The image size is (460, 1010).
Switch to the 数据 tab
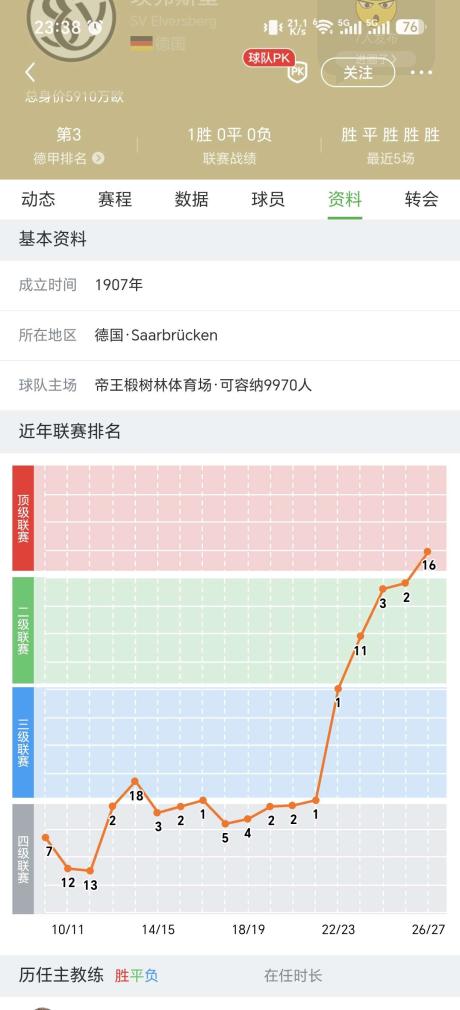[x=191, y=199]
